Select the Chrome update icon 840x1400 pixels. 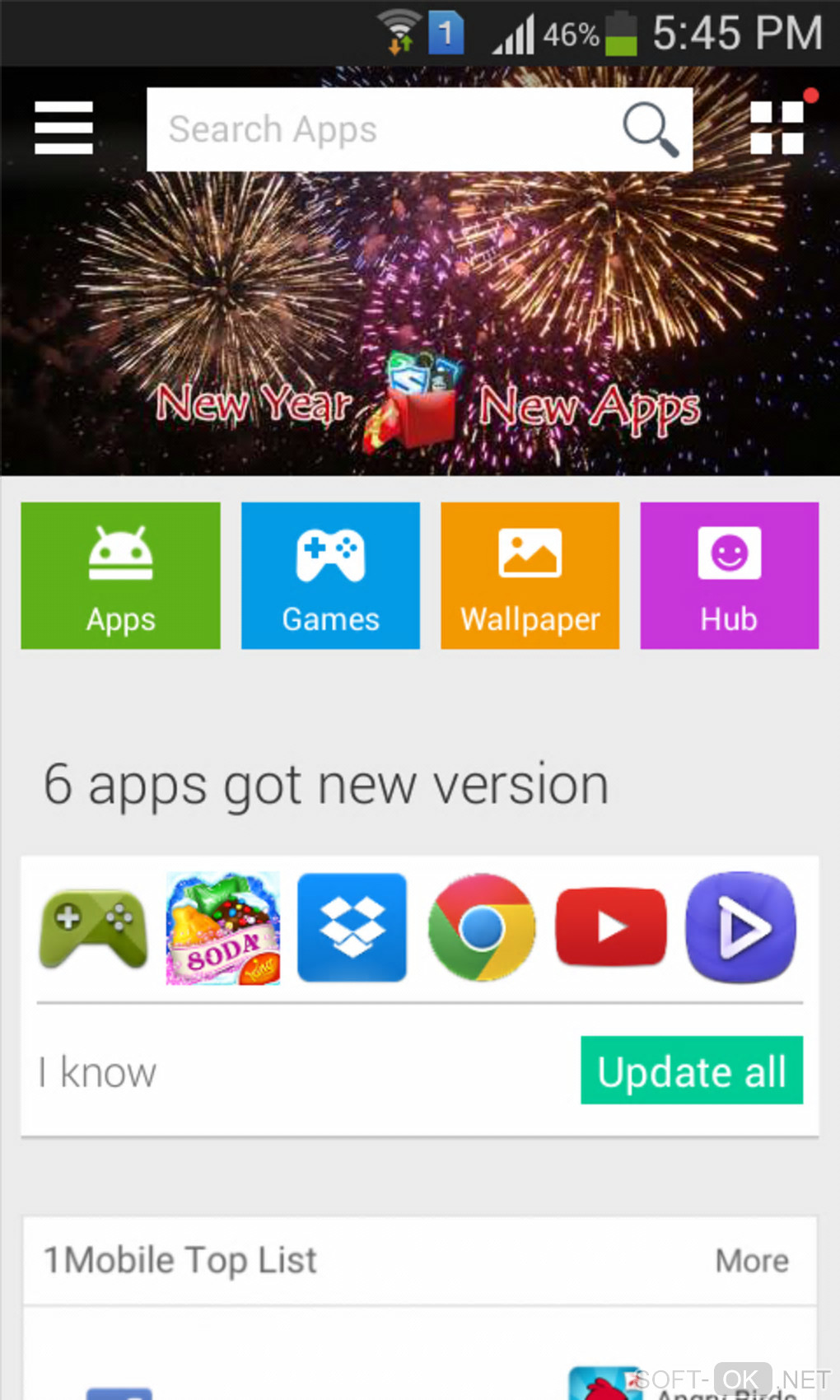coord(482,928)
